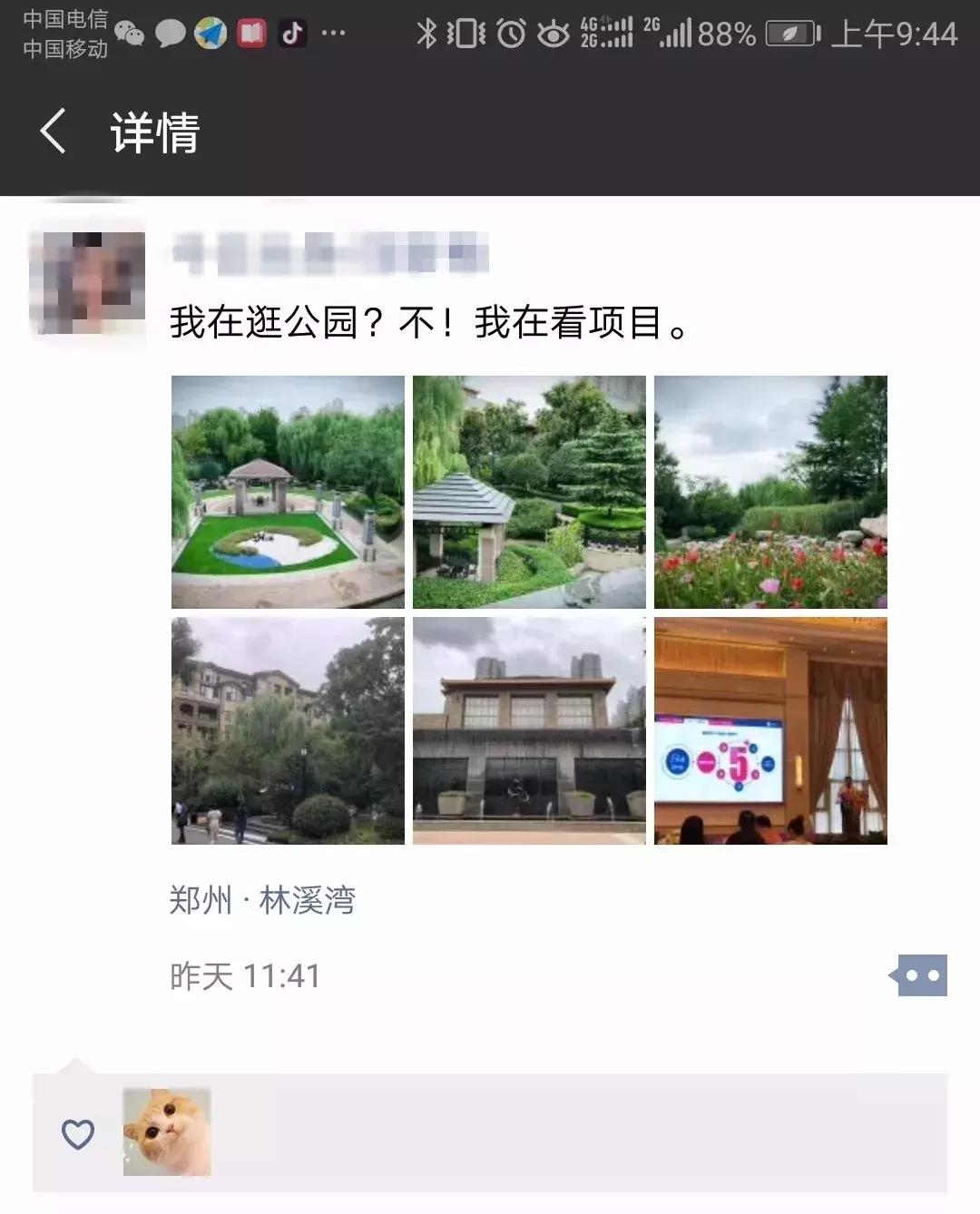Open the flower garden photo
This screenshot has height=1214, width=980.
click(x=769, y=490)
